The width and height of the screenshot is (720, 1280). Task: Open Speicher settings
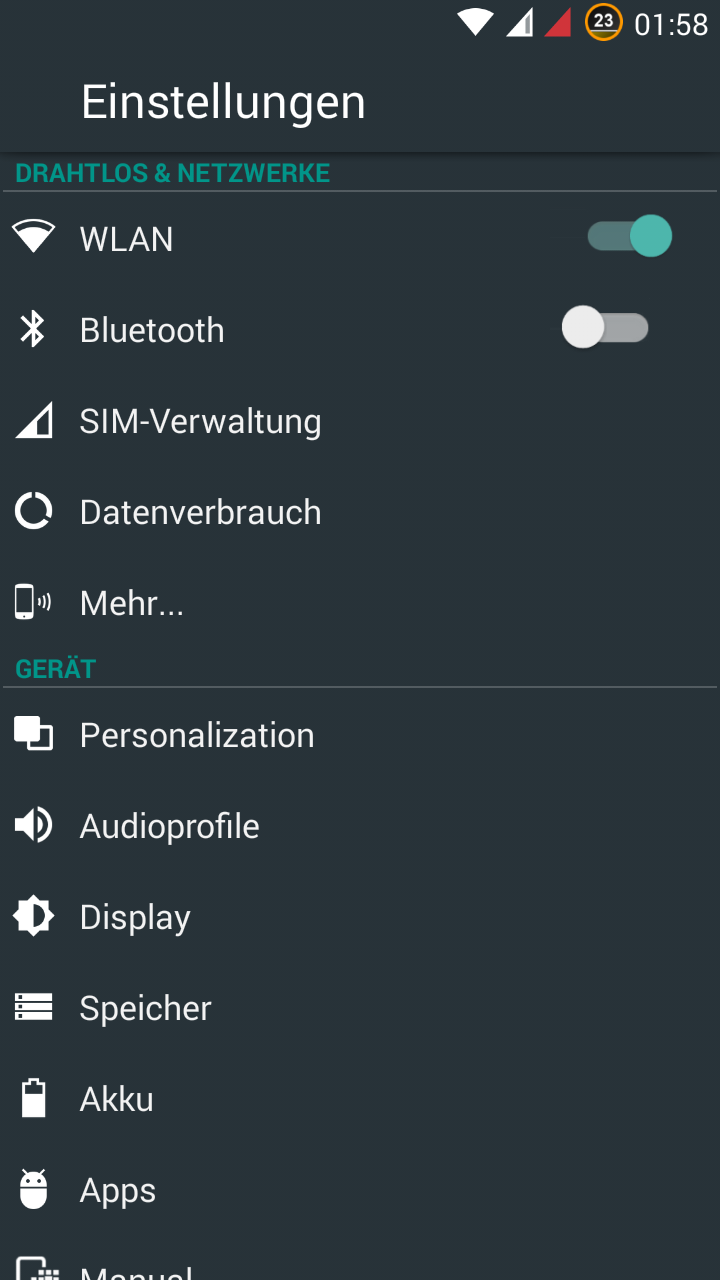pos(146,1008)
